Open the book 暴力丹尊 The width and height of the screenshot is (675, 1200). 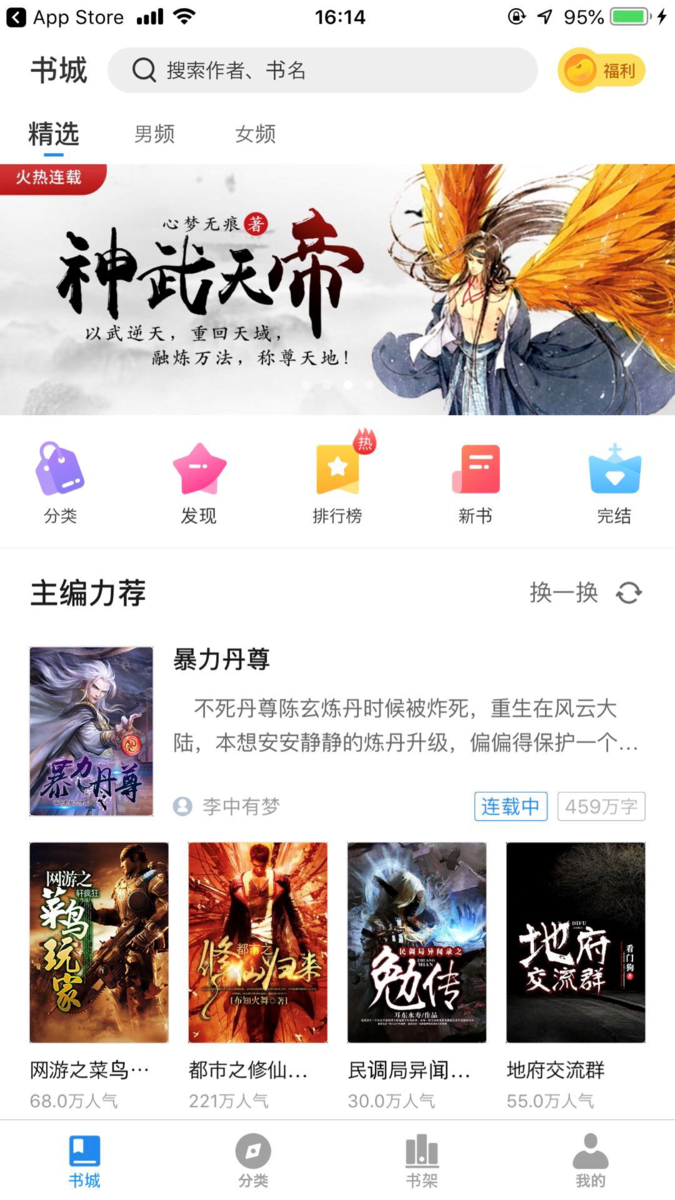click(x=337, y=732)
